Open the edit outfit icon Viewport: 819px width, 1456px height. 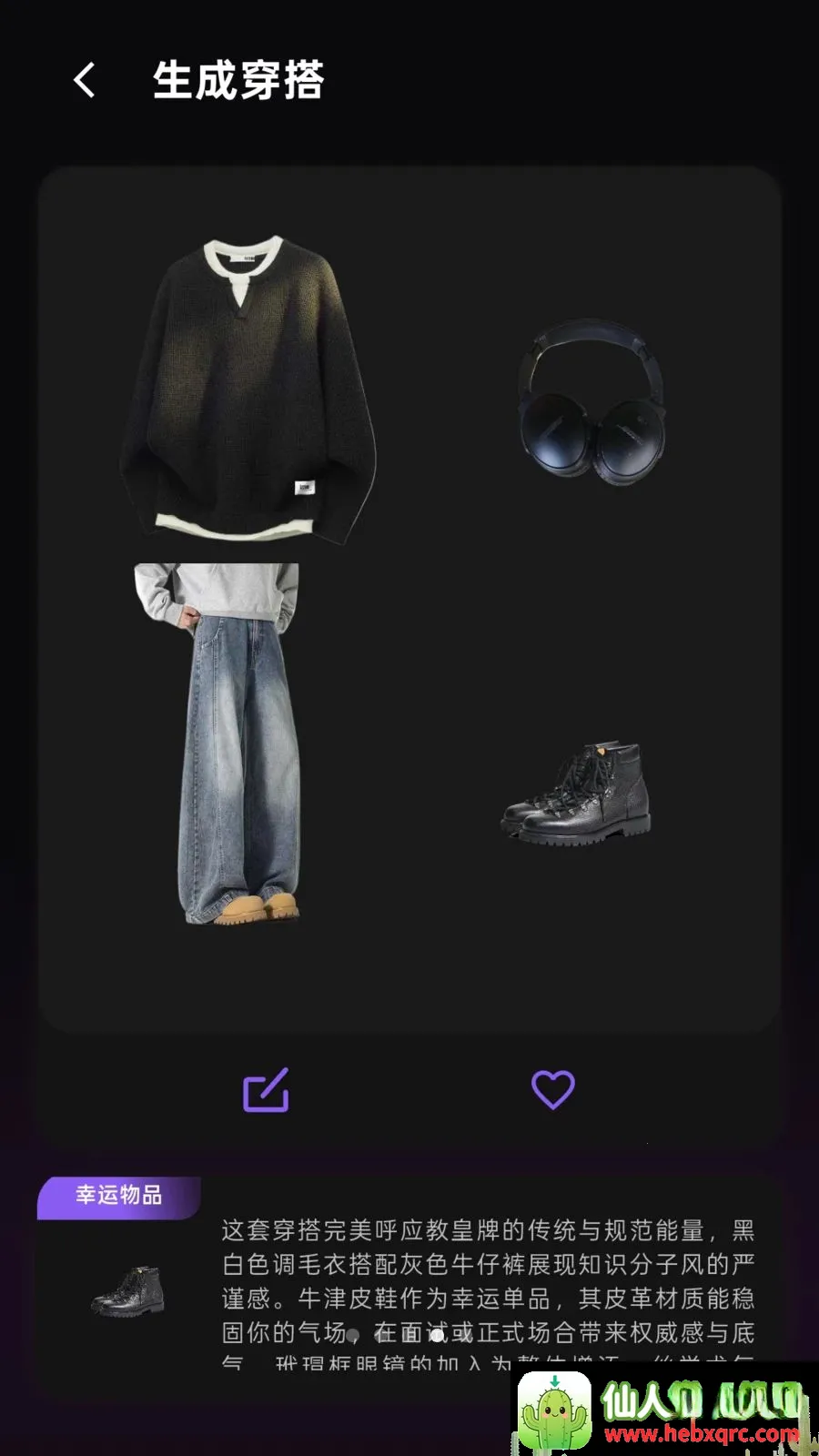[266, 1089]
